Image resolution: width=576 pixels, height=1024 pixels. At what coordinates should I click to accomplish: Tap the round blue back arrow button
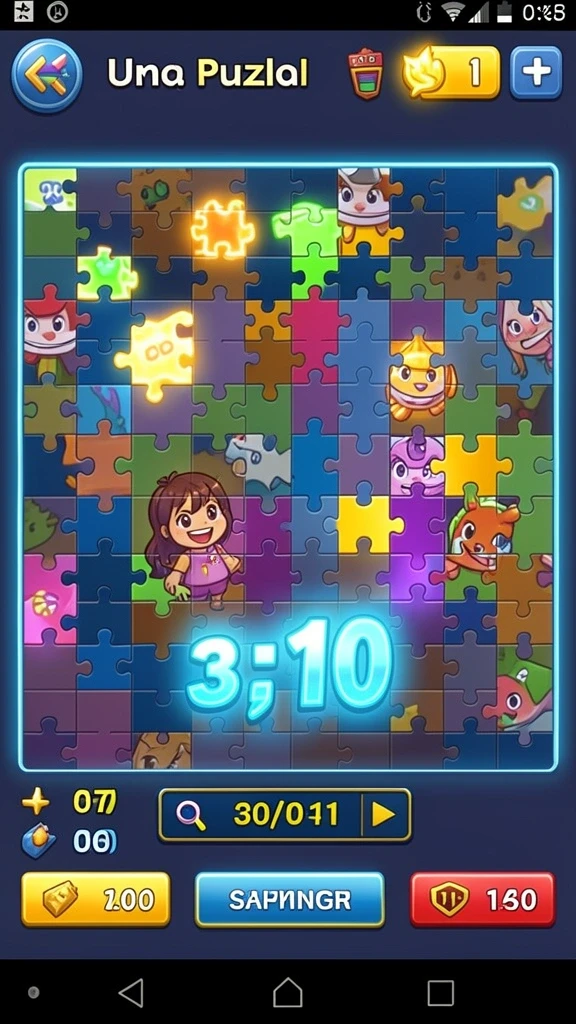pyautogui.click(x=46, y=74)
